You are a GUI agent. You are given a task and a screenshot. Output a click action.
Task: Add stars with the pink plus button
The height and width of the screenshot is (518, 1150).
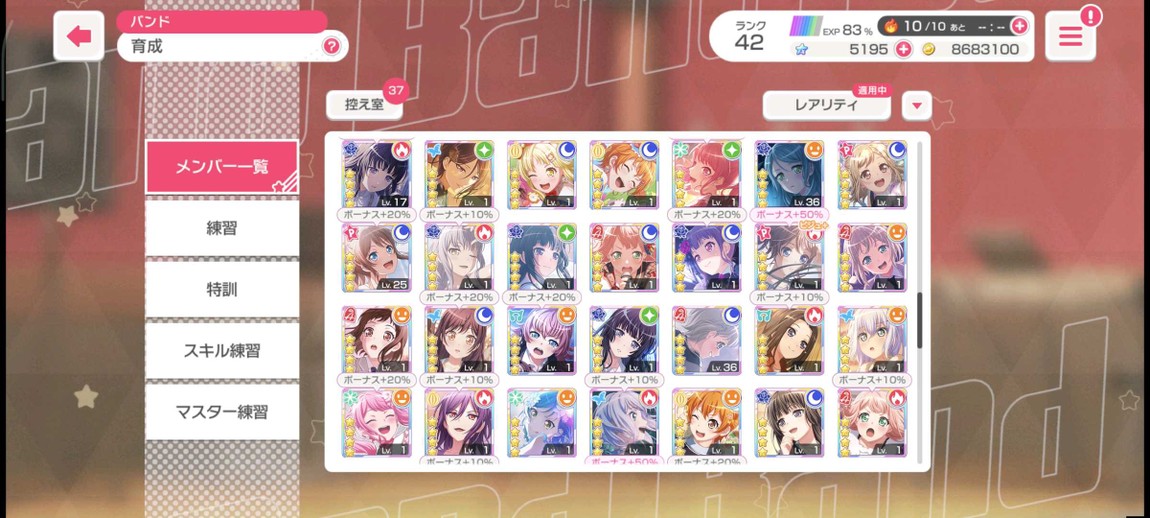coord(903,49)
